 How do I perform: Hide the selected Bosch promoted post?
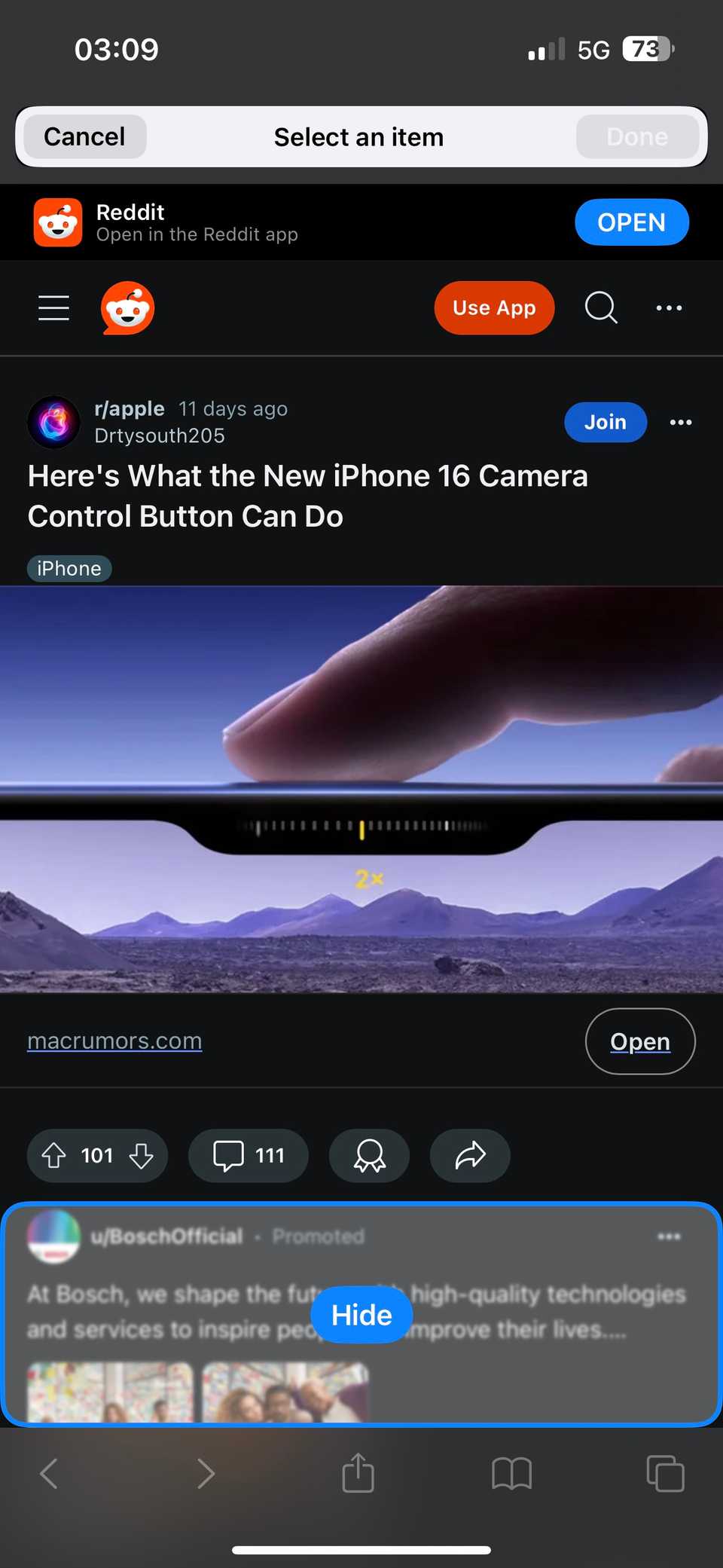[x=361, y=1315]
